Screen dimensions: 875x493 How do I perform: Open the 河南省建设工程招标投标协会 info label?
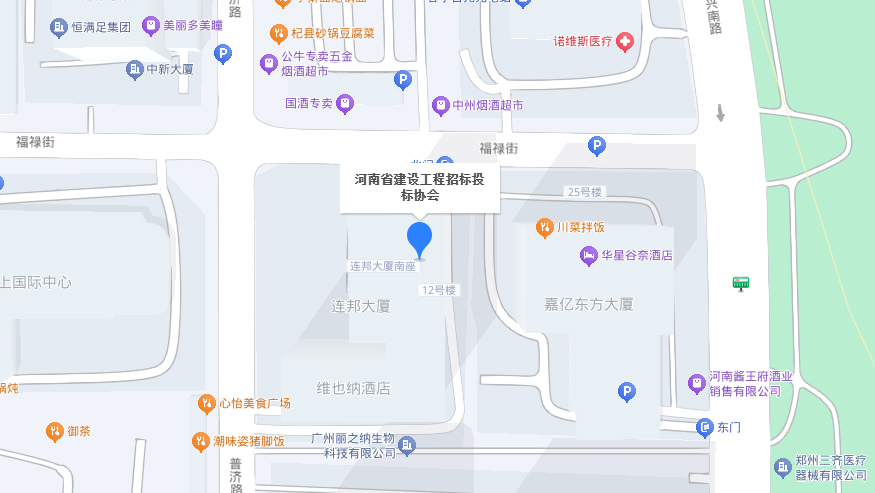pyautogui.click(x=419, y=187)
